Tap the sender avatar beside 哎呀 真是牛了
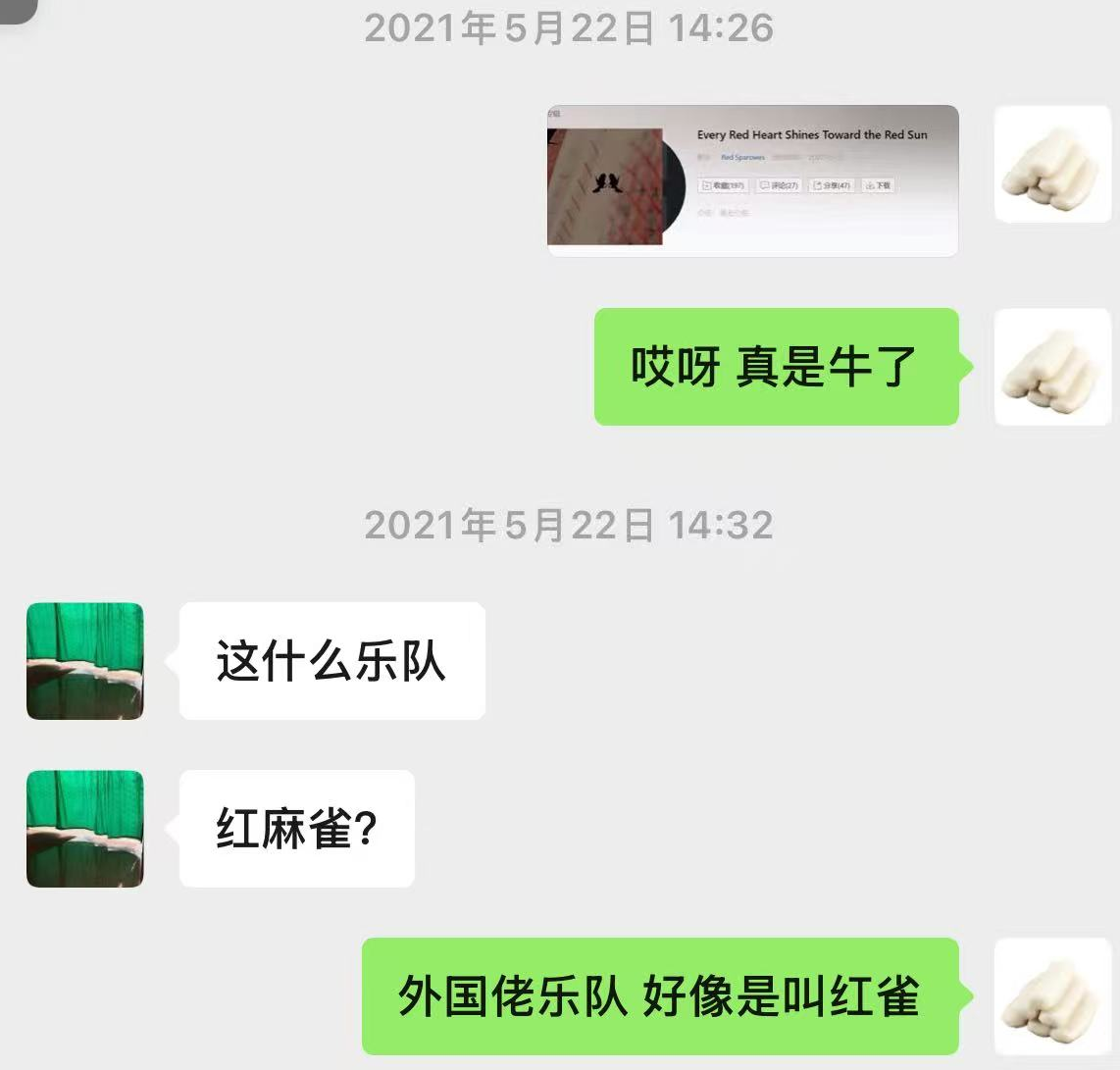This screenshot has height=1070, width=1120. [1052, 367]
